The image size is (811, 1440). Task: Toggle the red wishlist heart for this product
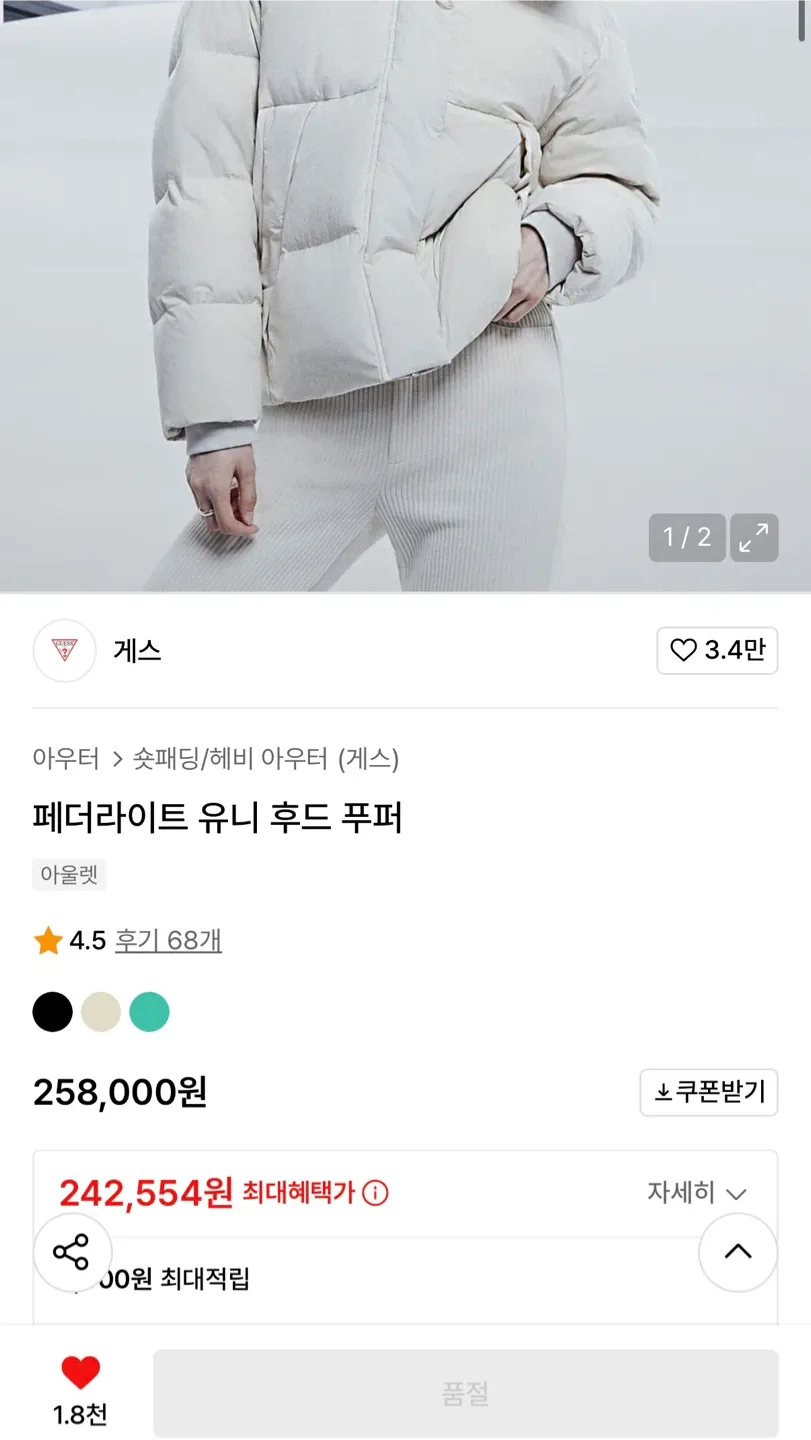click(80, 1374)
